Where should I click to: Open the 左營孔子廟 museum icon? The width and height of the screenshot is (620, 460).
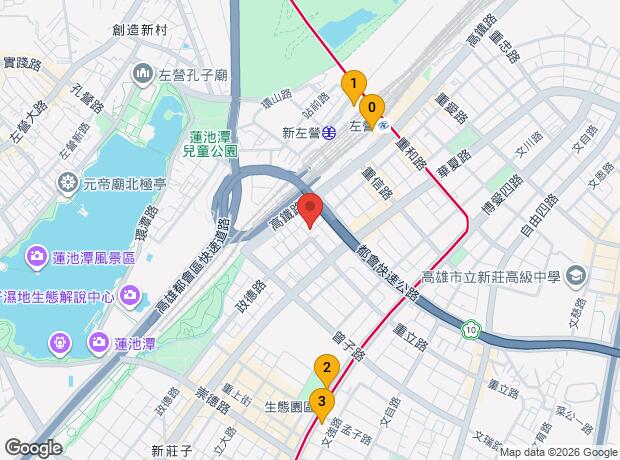[143, 75]
